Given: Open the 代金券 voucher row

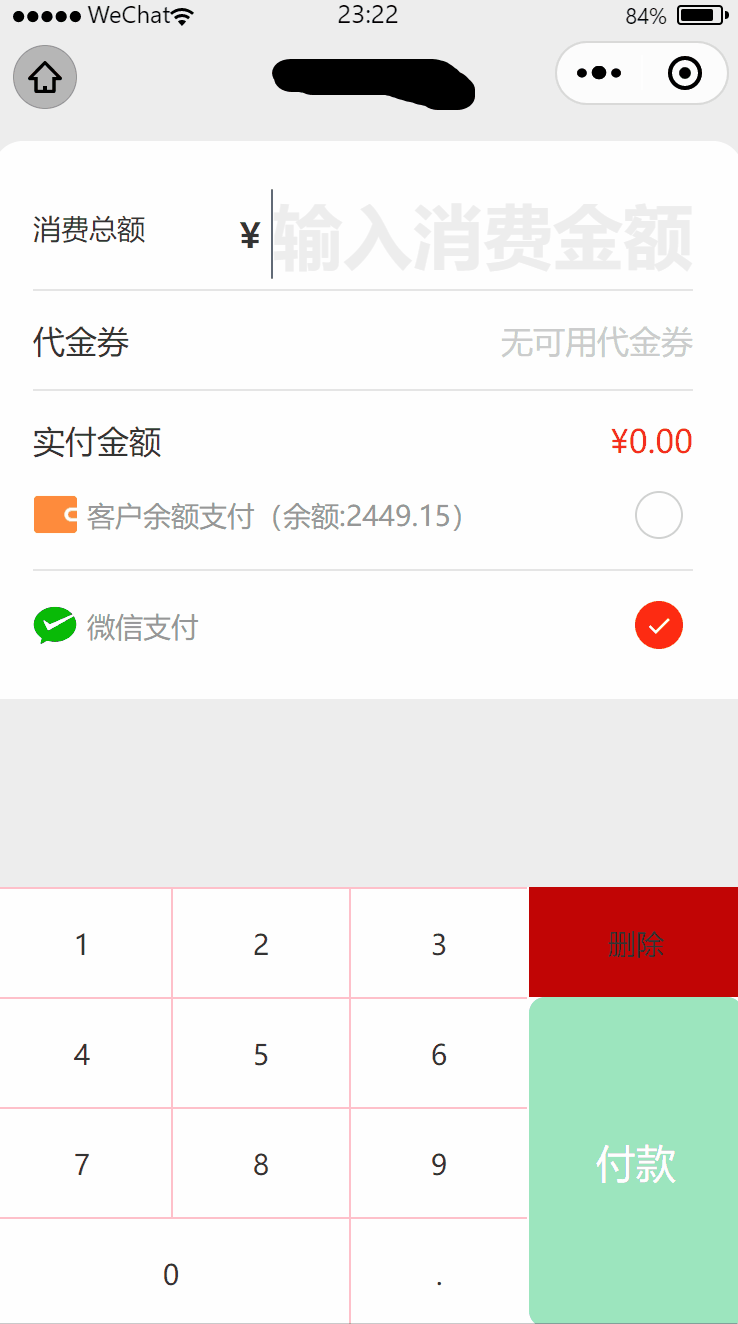Looking at the screenshot, I should click(362, 342).
